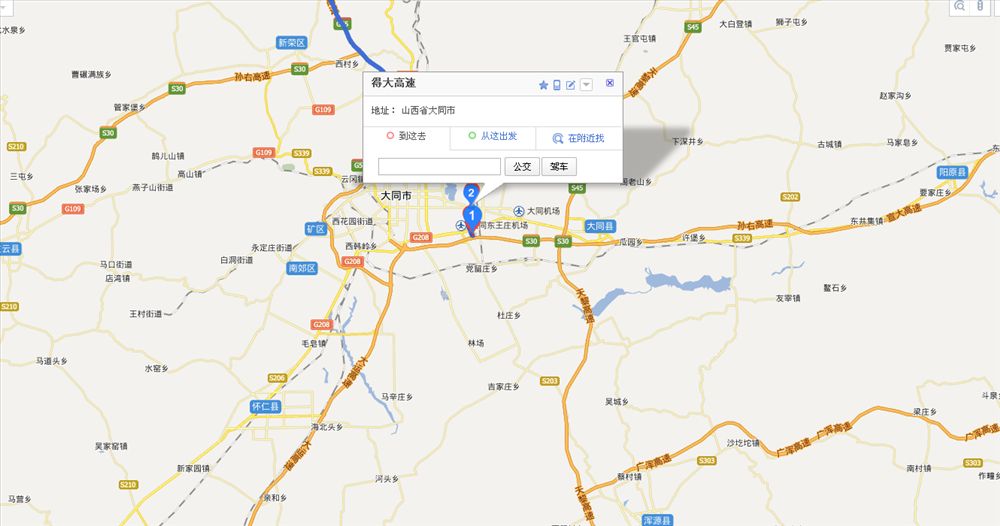Viewport: 1000px width, 526px height.
Task: Add 得大高速 to favorites with the star
Action: 544,85
